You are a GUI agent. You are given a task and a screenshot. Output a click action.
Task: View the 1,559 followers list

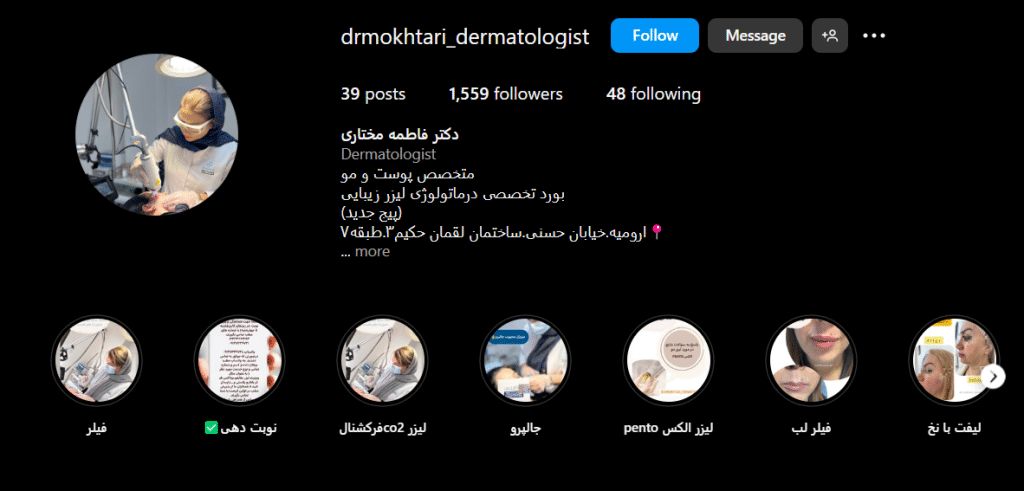tap(505, 94)
